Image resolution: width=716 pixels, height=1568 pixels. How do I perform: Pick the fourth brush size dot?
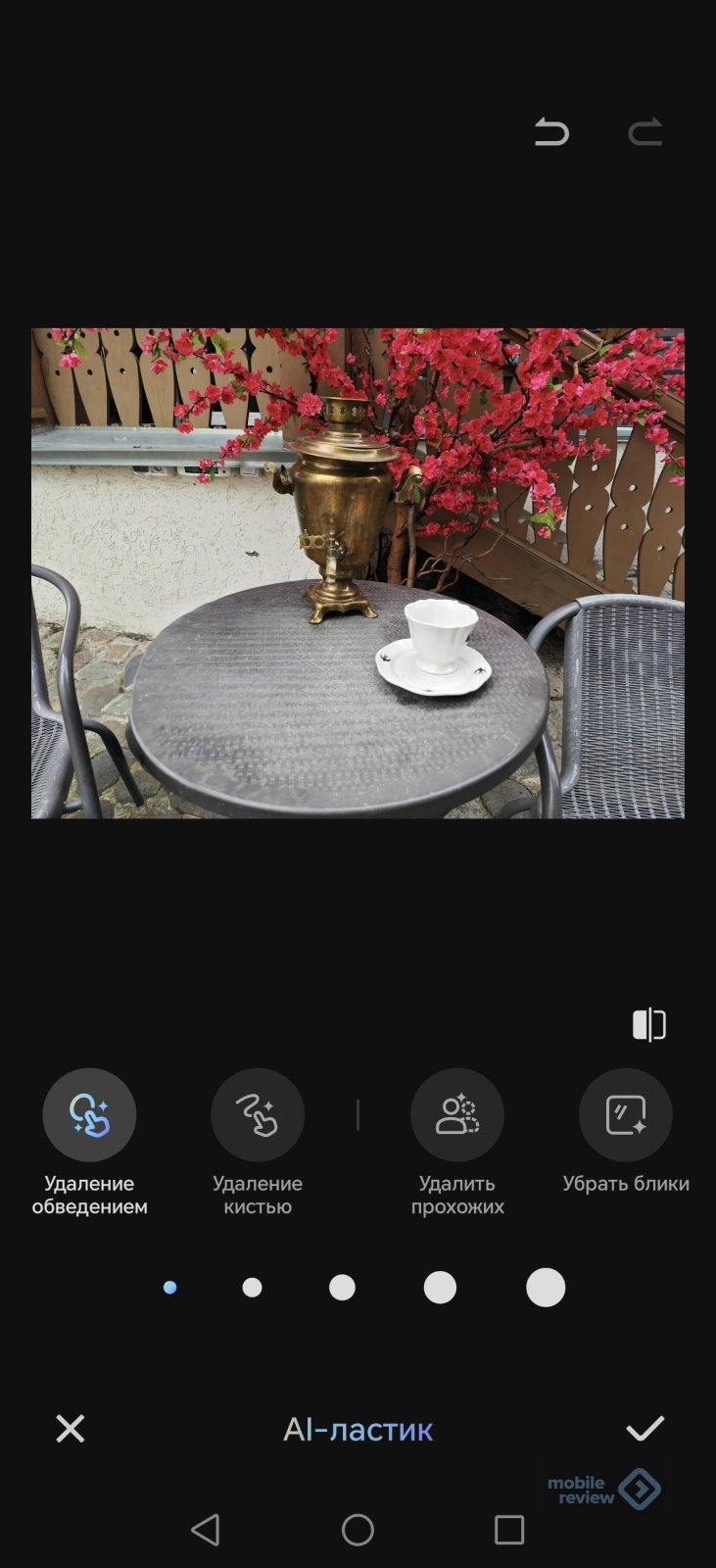[440, 1288]
